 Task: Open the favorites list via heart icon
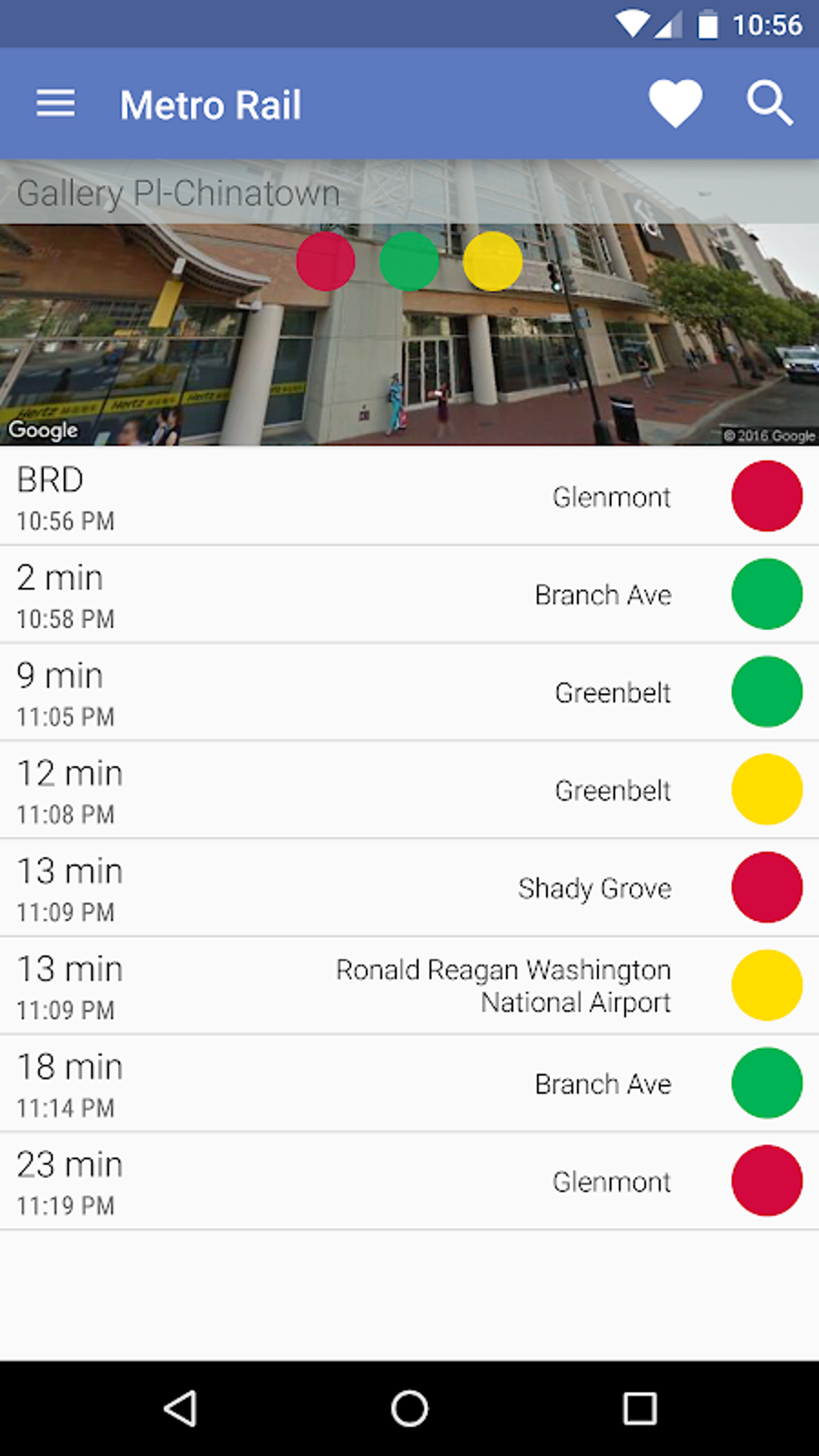tap(675, 104)
